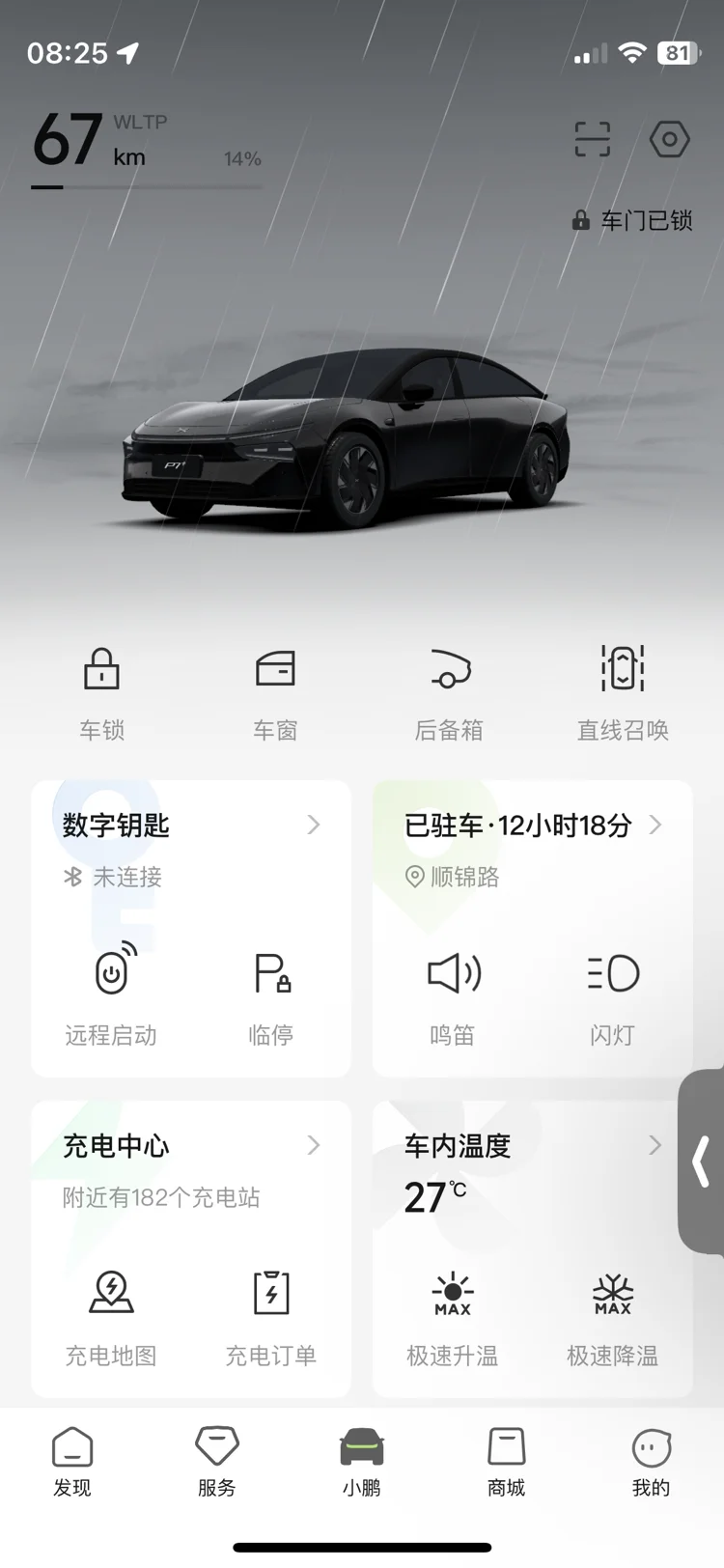Flash the lights with 闪灯
Image resolution: width=724 pixels, height=1568 pixels.
(613, 995)
